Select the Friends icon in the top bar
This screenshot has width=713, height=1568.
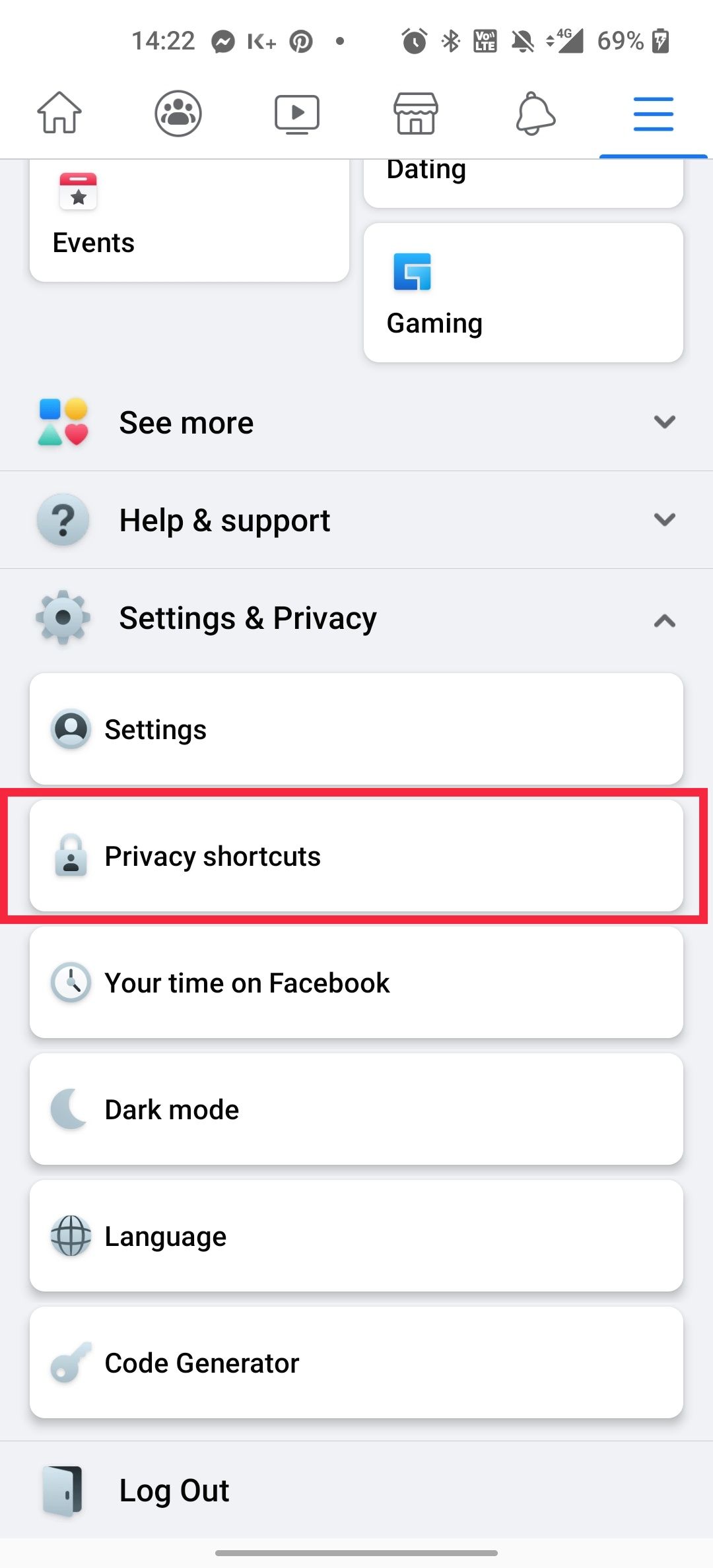pyautogui.click(x=178, y=113)
